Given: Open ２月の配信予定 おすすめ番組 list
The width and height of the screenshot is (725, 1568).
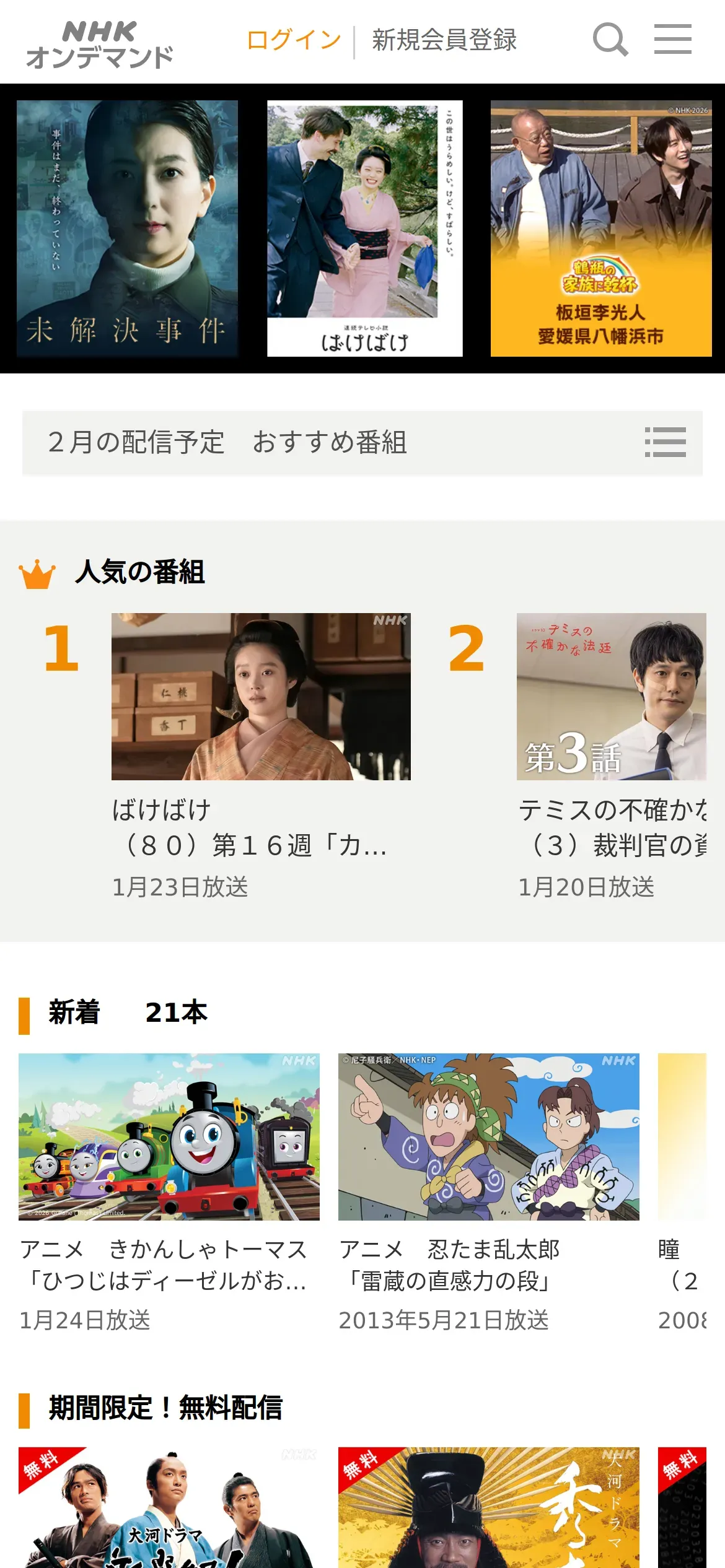Looking at the screenshot, I should 362,442.
